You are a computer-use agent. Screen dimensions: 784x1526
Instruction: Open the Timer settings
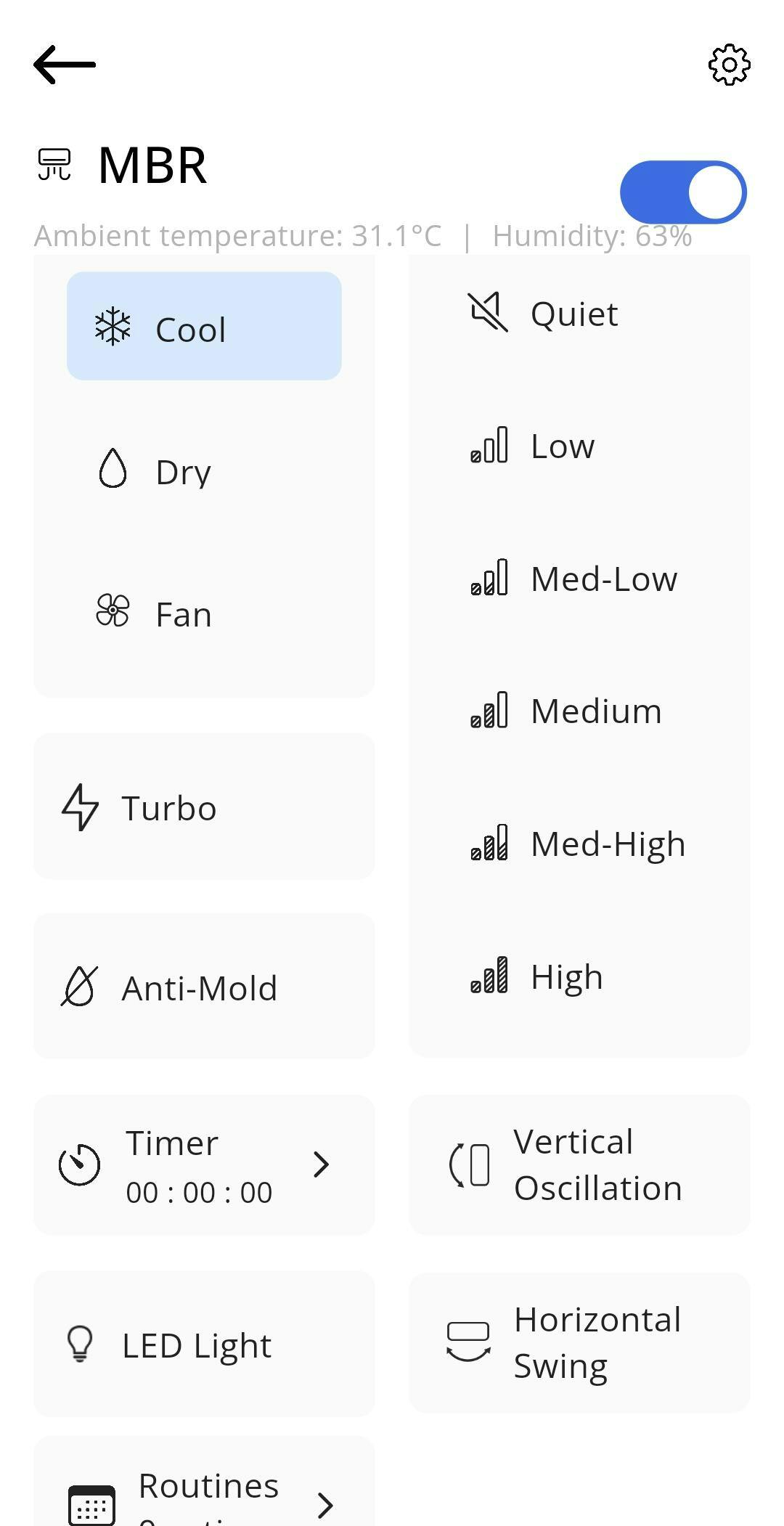click(x=204, y=1165)
